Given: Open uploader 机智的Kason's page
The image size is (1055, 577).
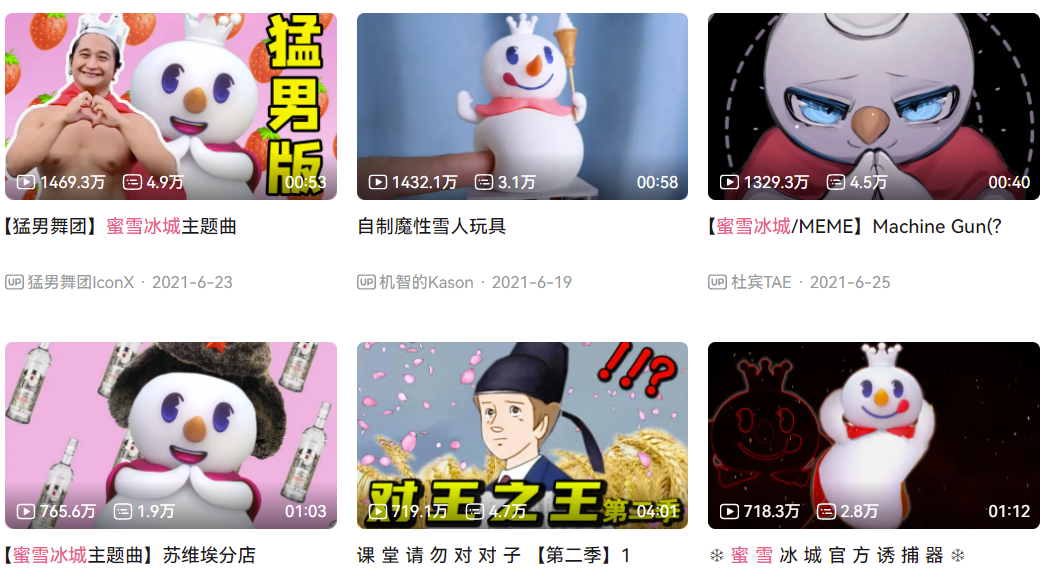Looking at the screenshot, I should (x=426, y=282).
